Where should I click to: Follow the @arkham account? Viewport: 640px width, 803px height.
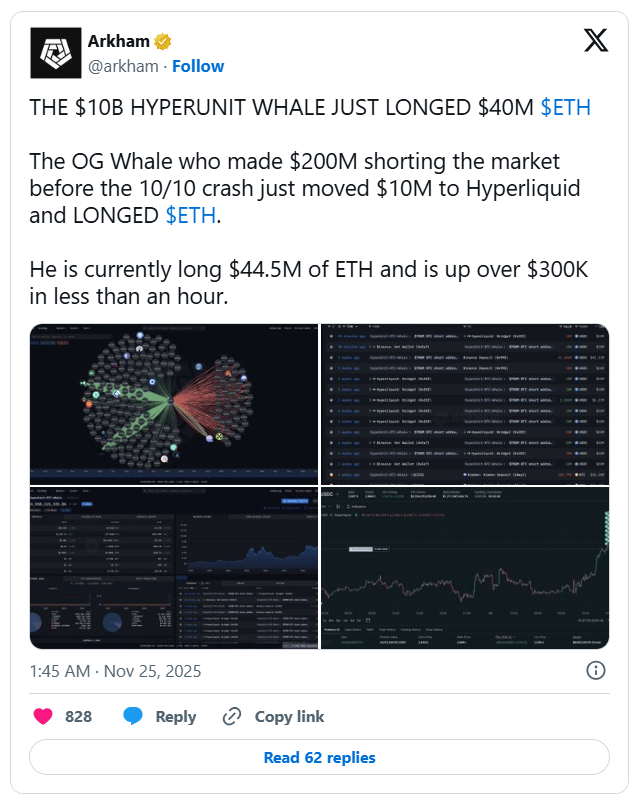pyautogui.click(x=198, y=66)
